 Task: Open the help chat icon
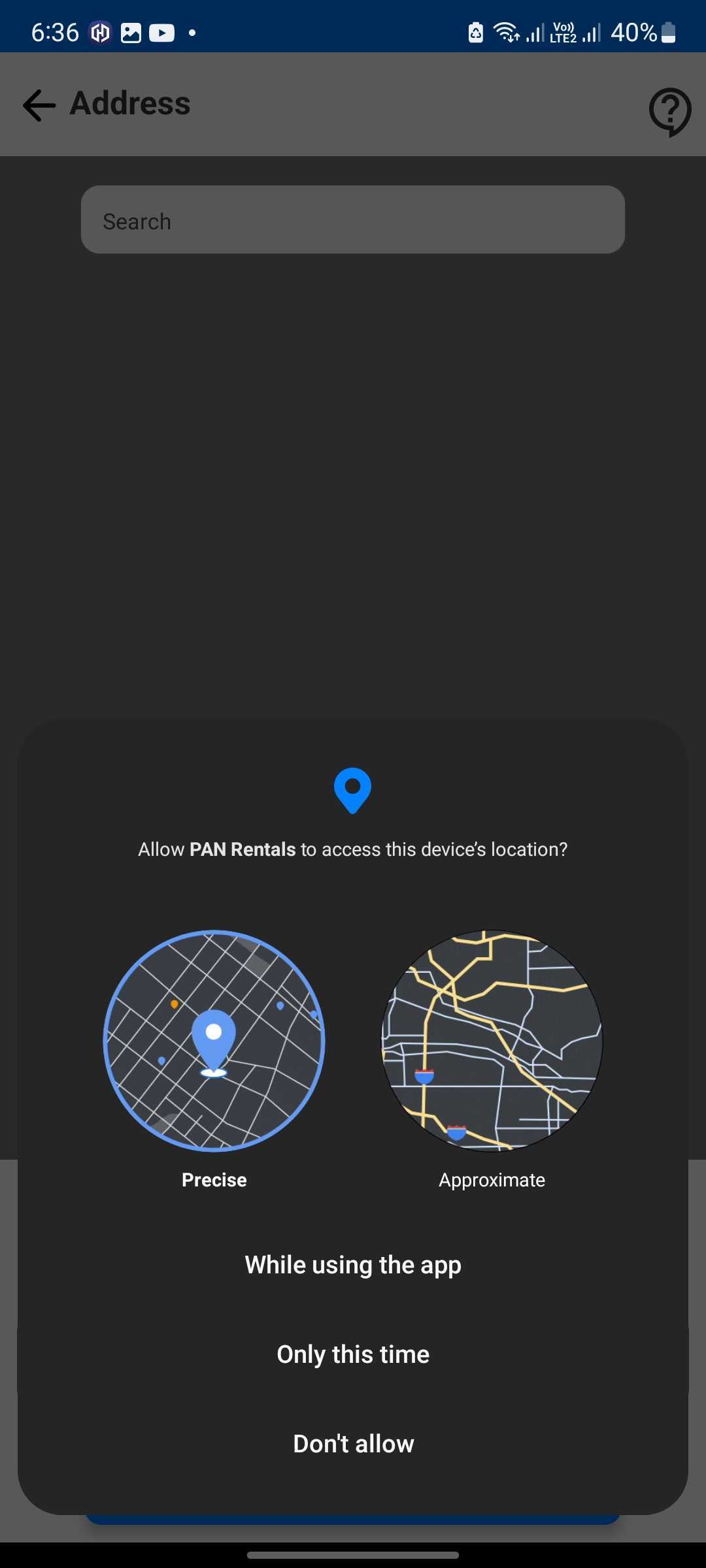669,111
